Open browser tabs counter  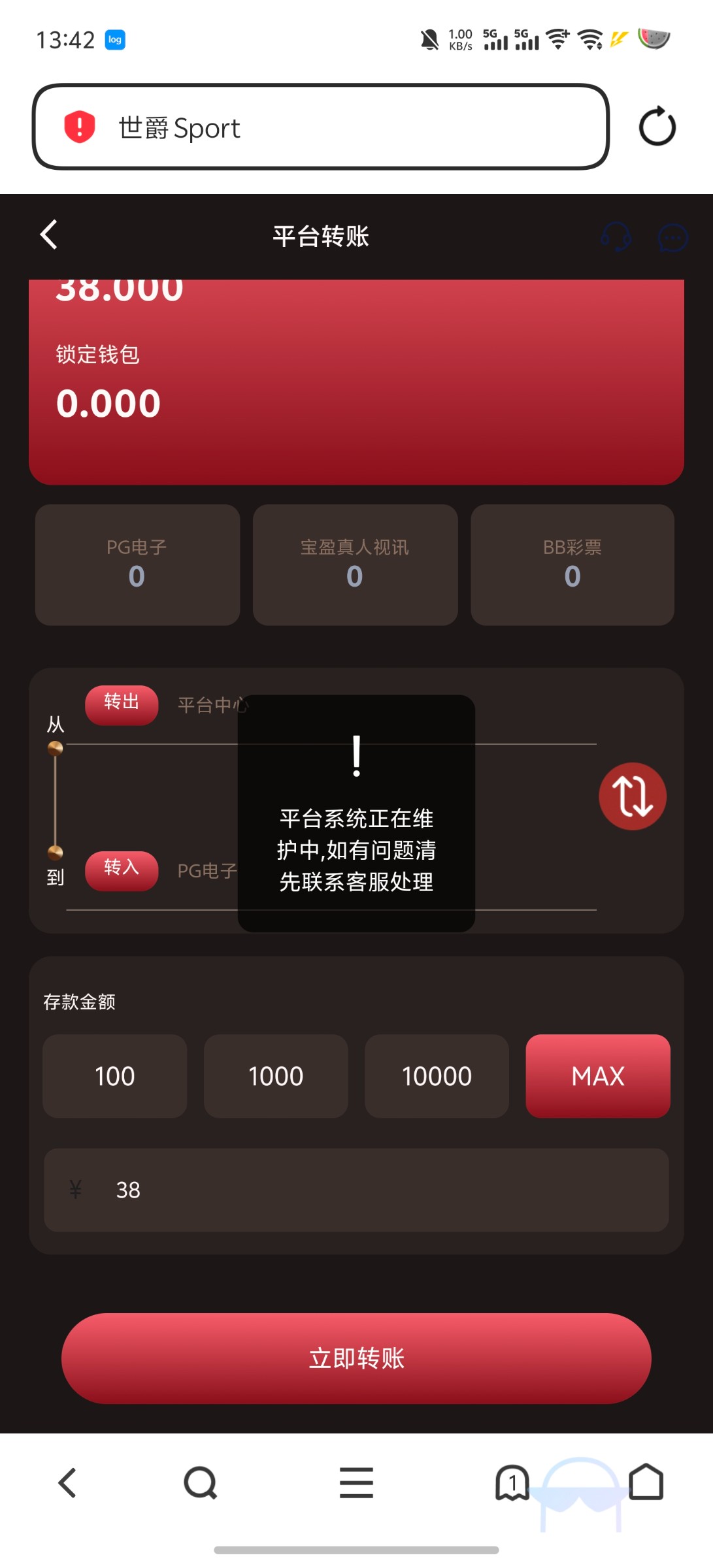[x=512, y=1482]
